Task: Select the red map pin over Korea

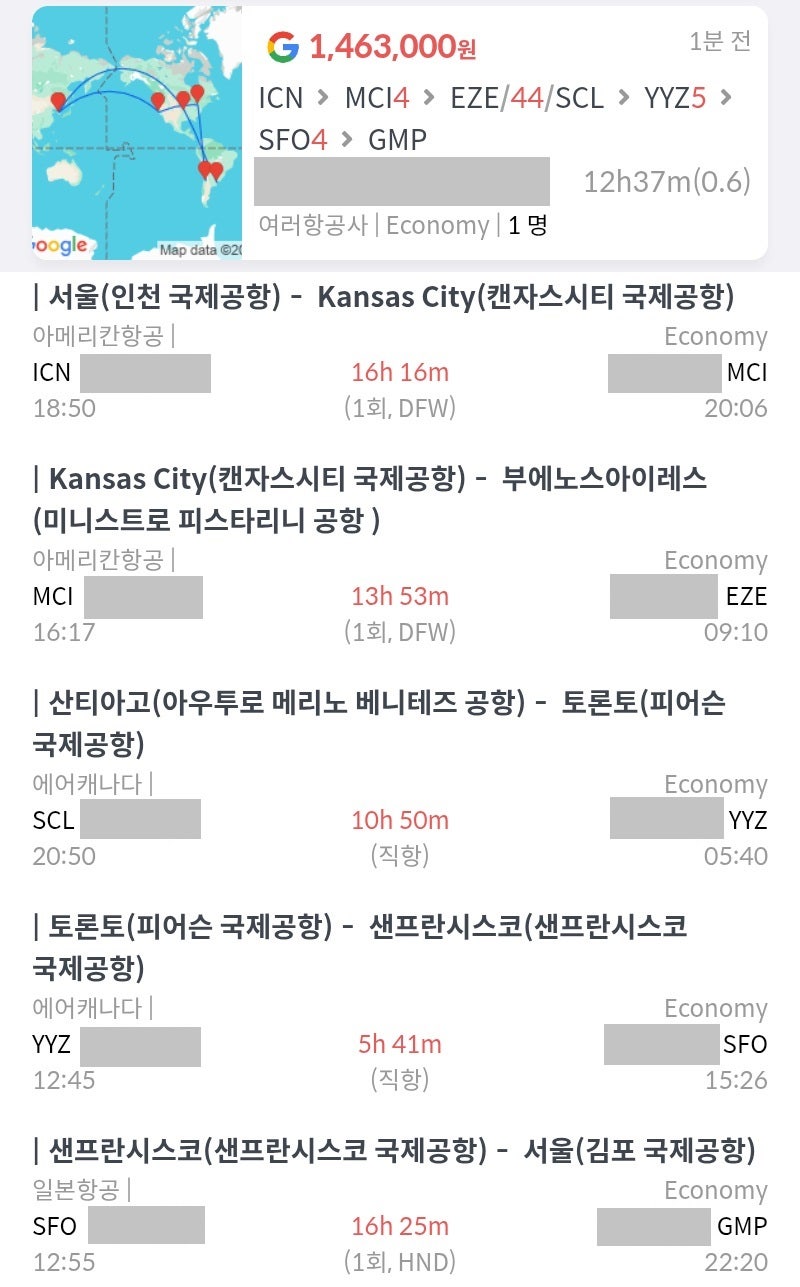Action: [x=58, y=101]
